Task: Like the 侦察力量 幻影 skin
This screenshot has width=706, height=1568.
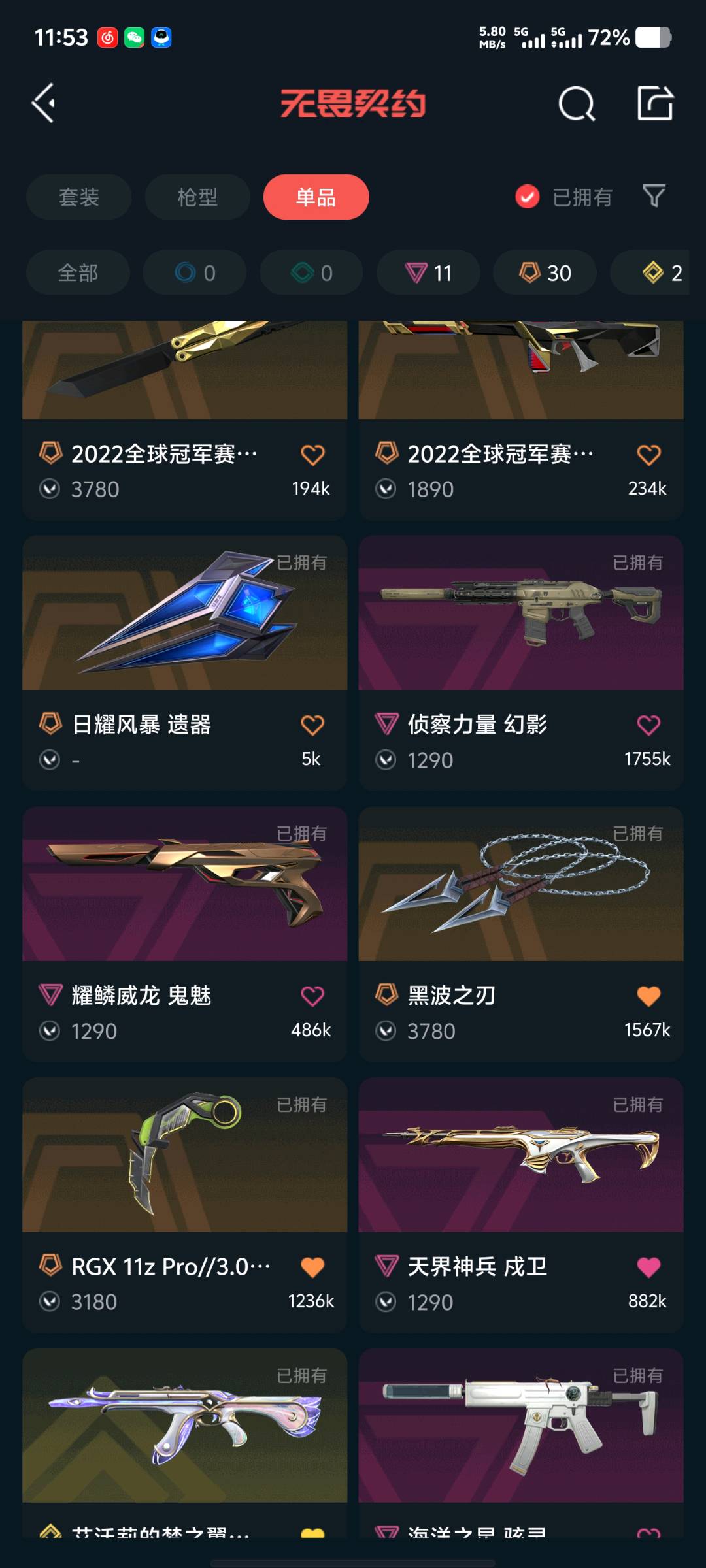Action: (648, 725)
